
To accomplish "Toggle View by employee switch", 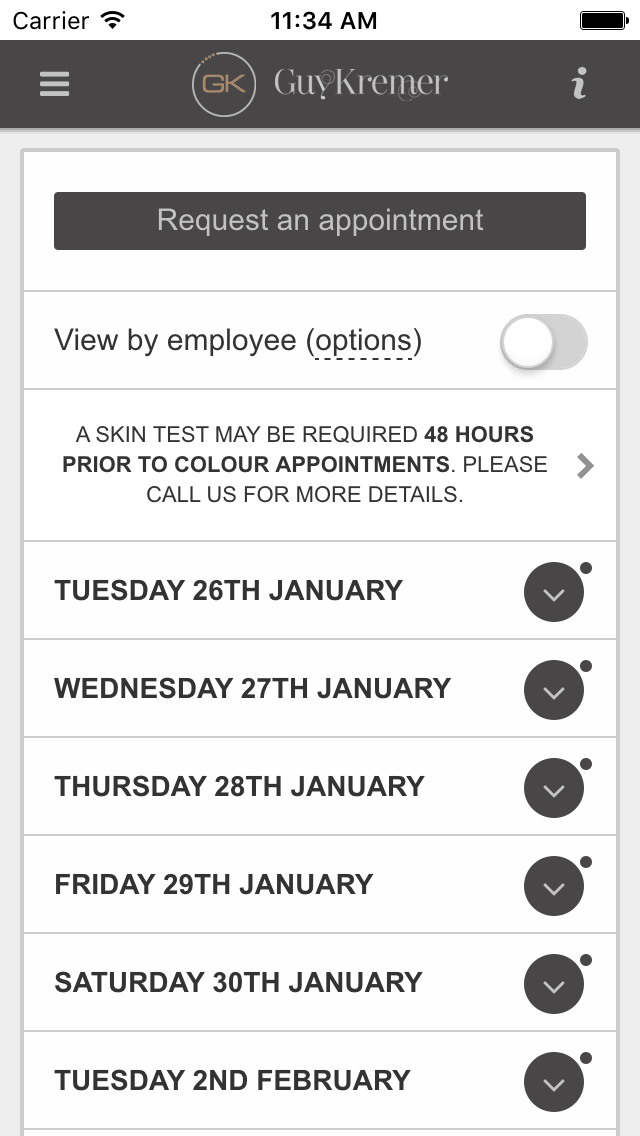I will 544,341.
